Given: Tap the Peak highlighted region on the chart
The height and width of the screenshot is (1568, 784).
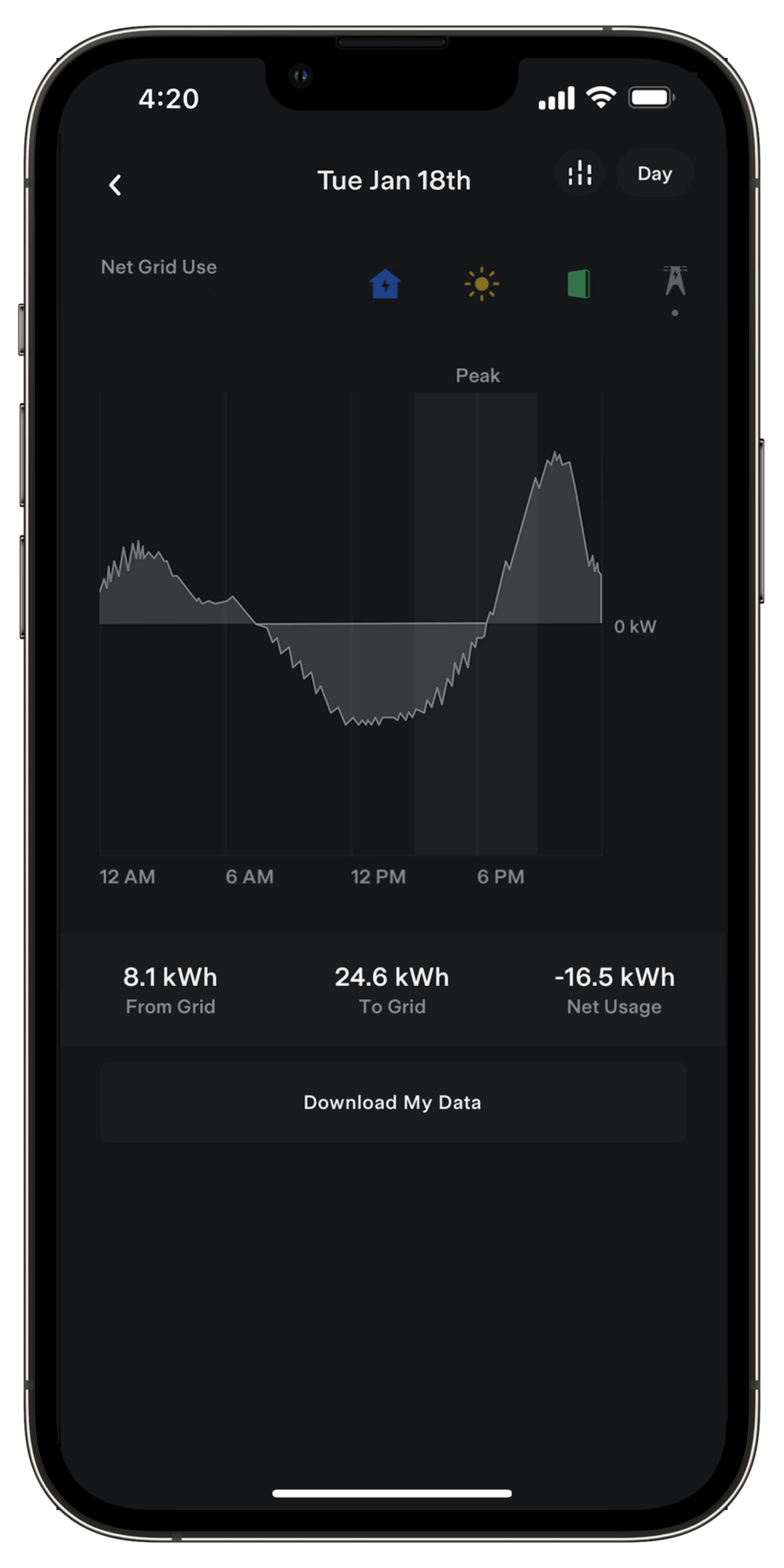Looking at the screenshot, I should click(478, 609).
